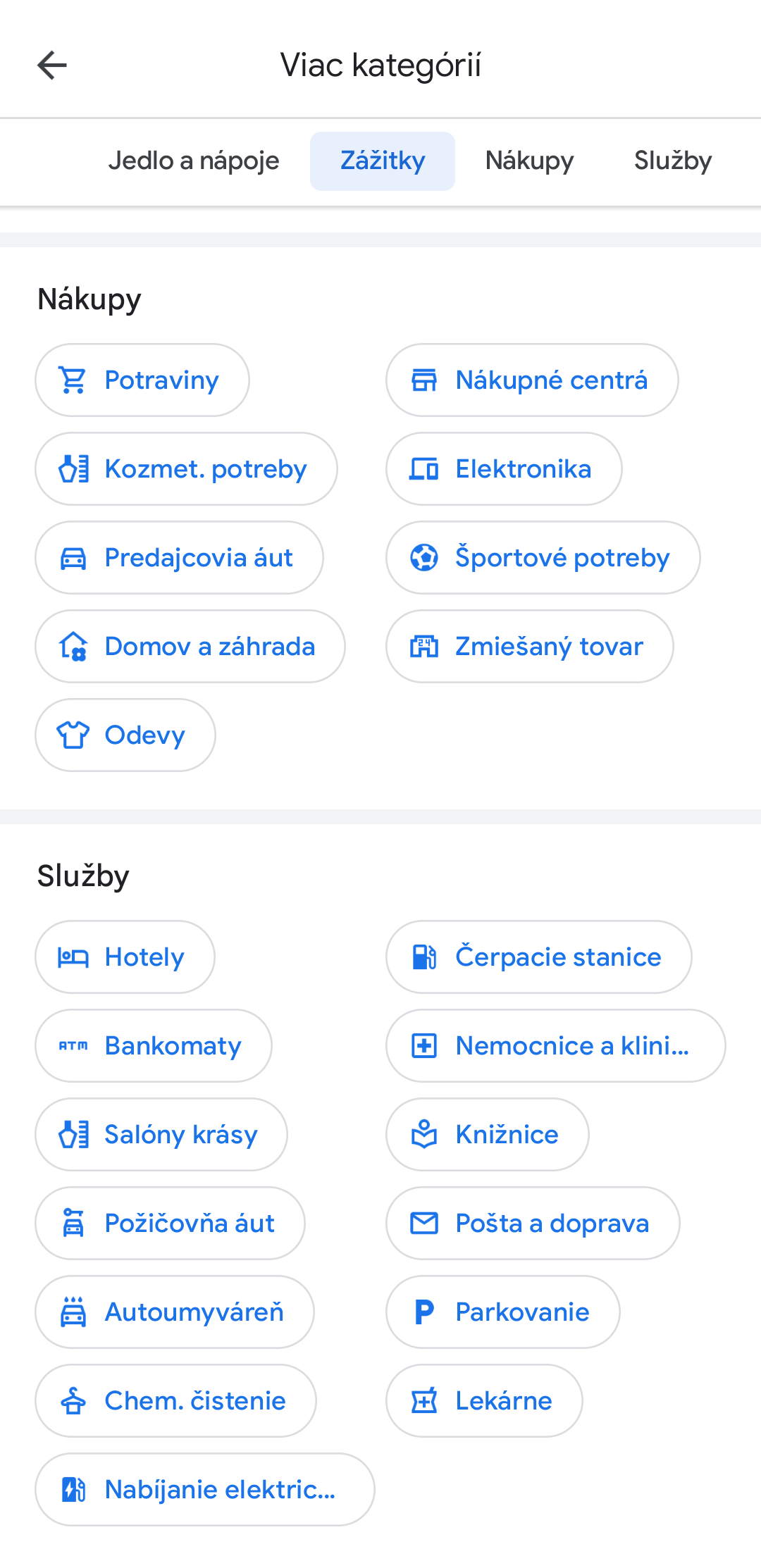Find Čerpacie stanice nearby

coord(539,957)
